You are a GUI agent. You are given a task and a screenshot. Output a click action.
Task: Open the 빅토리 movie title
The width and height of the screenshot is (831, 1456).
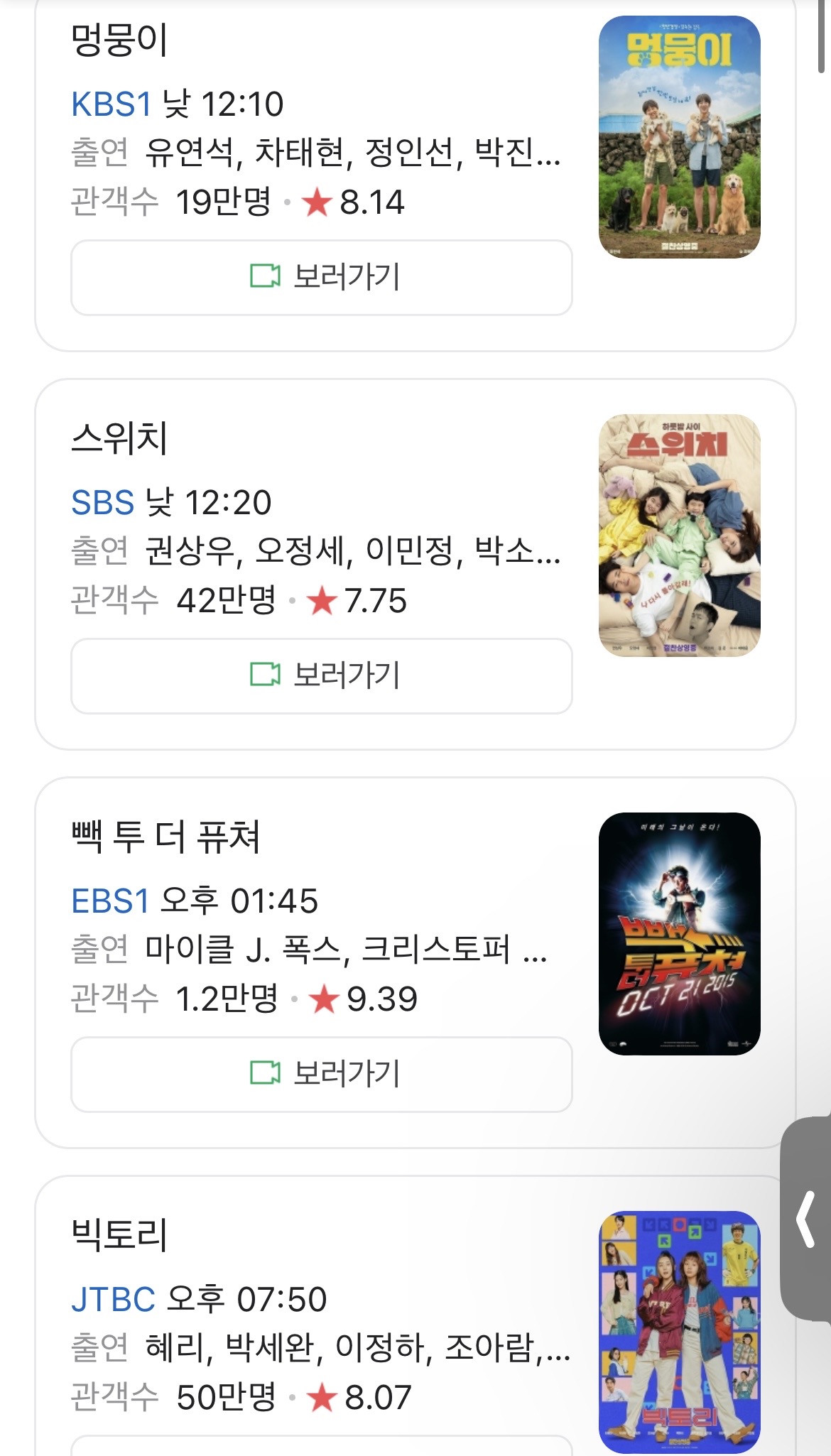(119, 1235)
